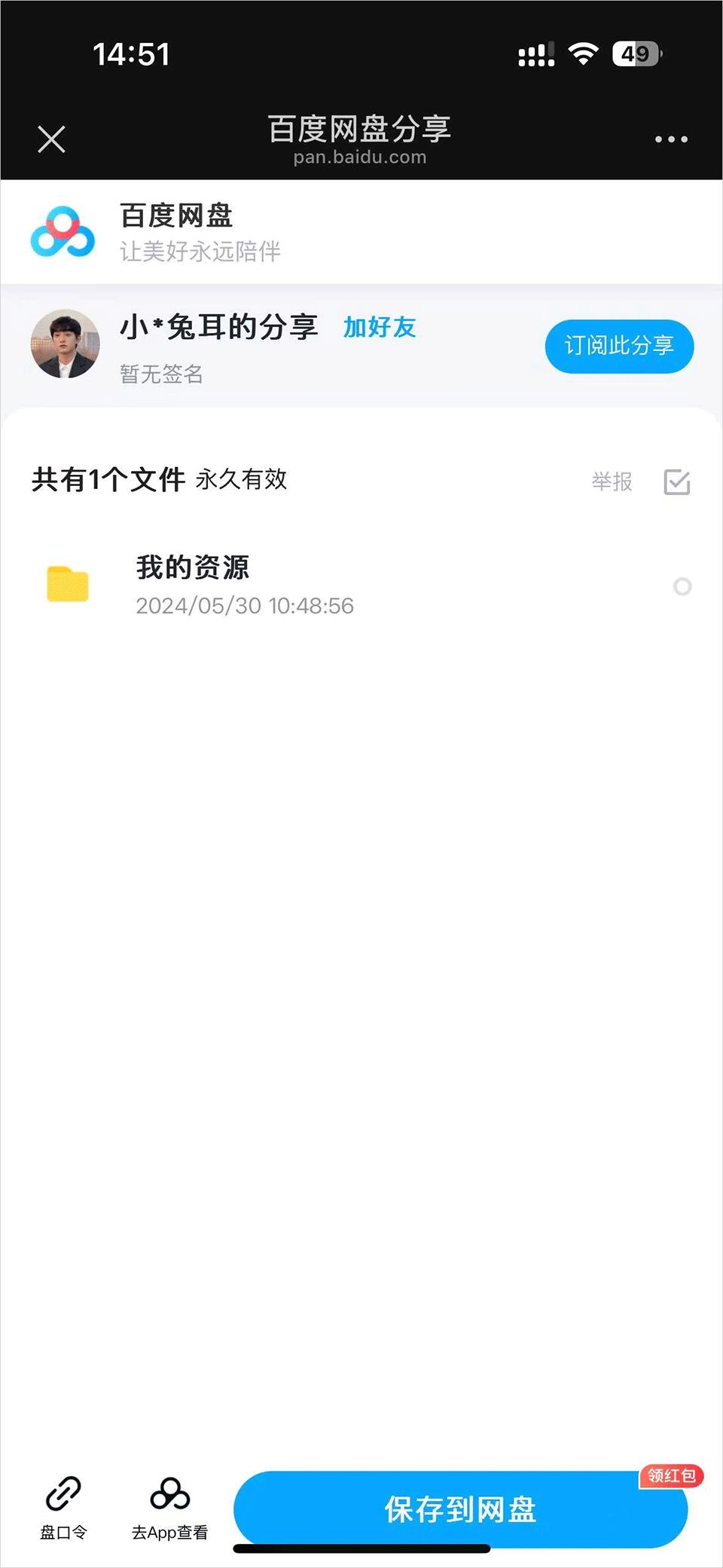Toggle the select-all checkbox icon
The image size is (723, 1568).
pos(676,482)
